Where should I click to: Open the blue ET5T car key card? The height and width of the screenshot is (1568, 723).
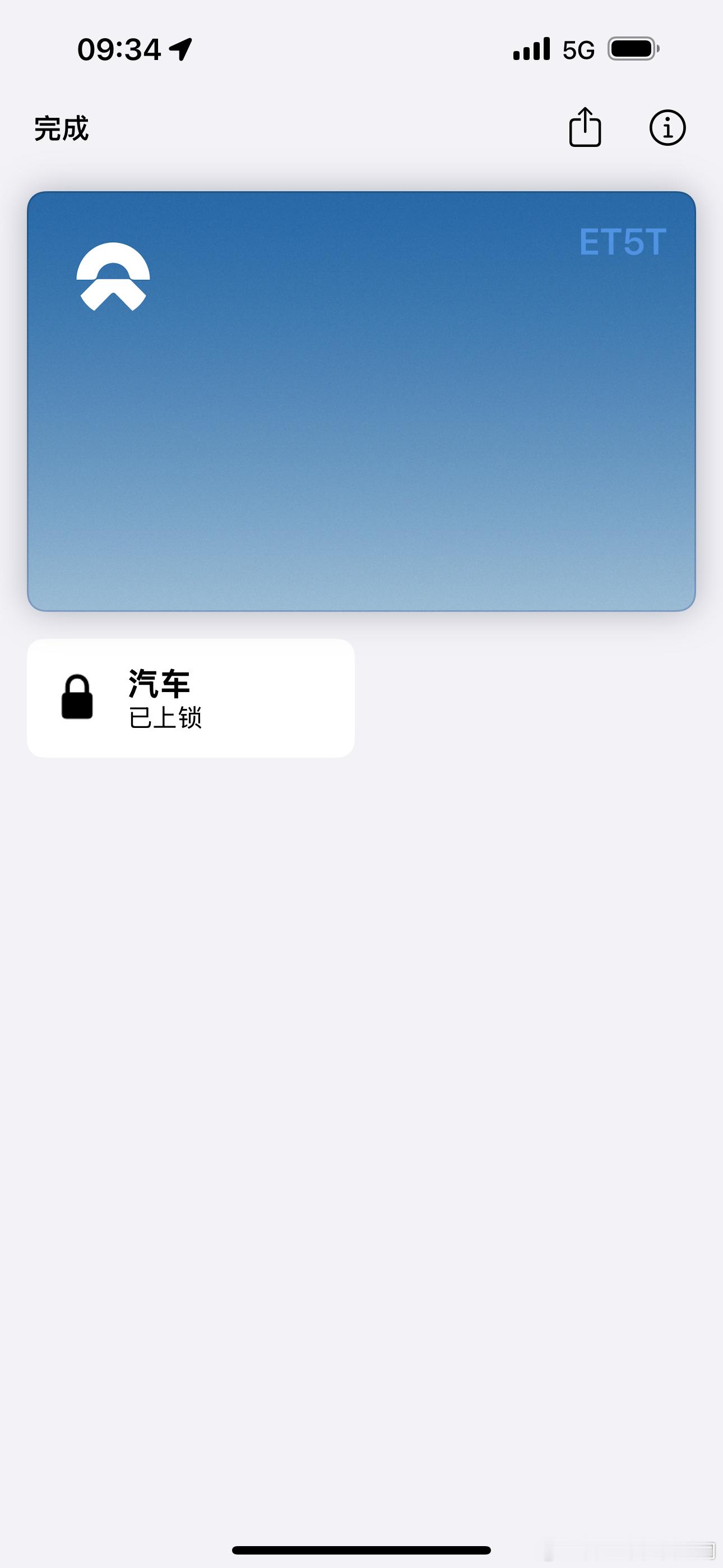[361, 401]
